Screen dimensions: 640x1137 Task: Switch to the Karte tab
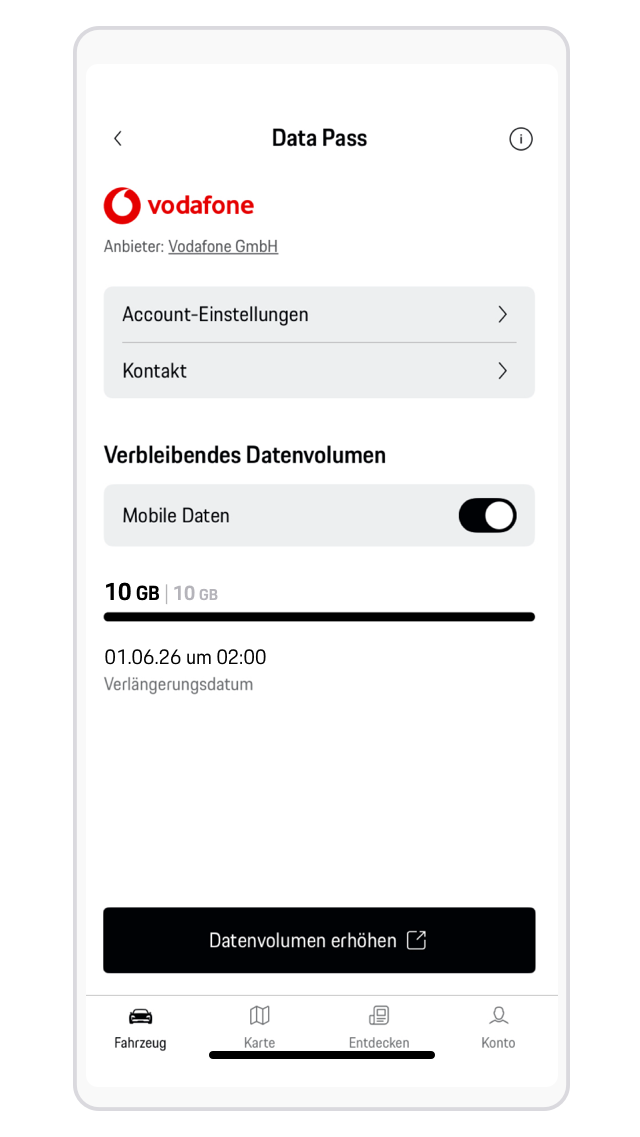coord(259,1027)
